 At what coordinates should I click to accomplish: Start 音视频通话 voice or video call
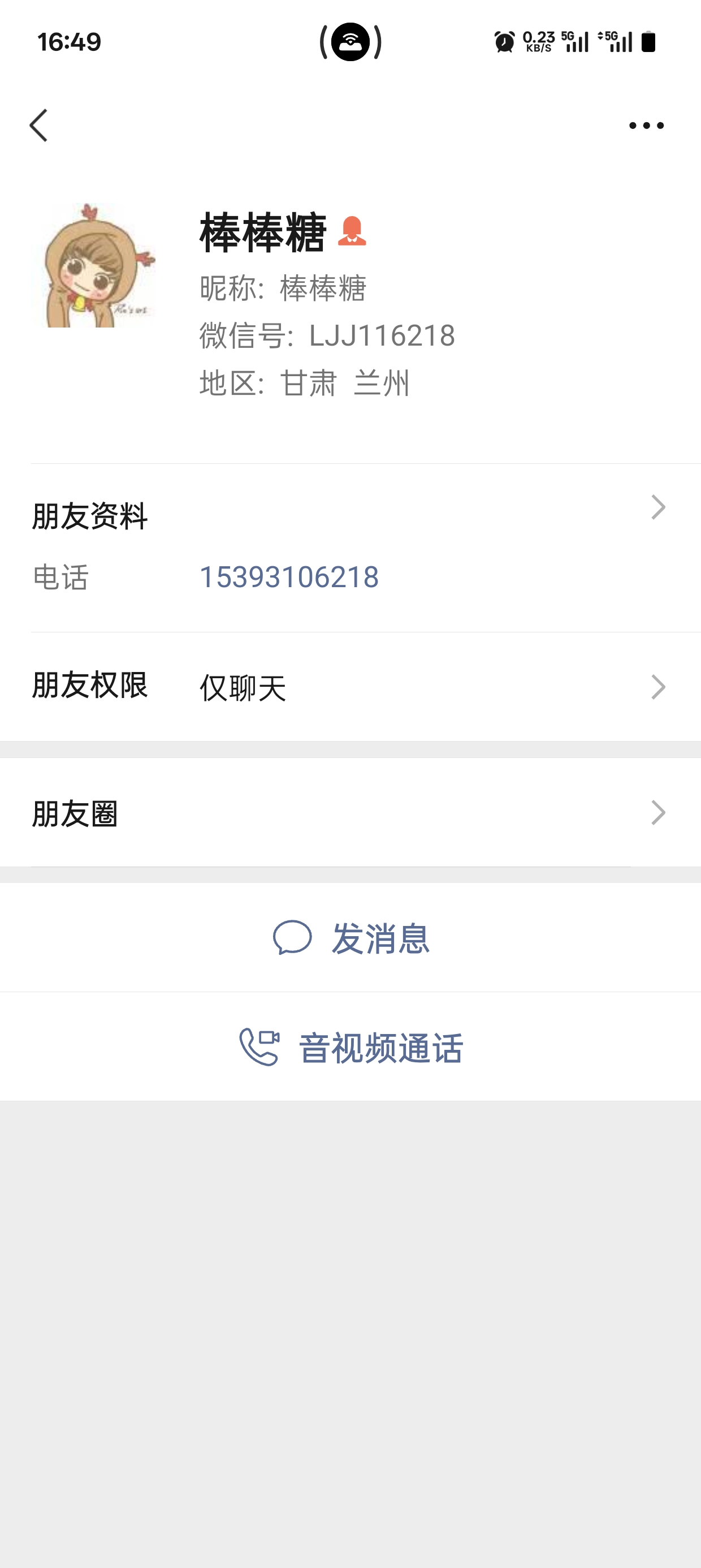[350, 1047]
